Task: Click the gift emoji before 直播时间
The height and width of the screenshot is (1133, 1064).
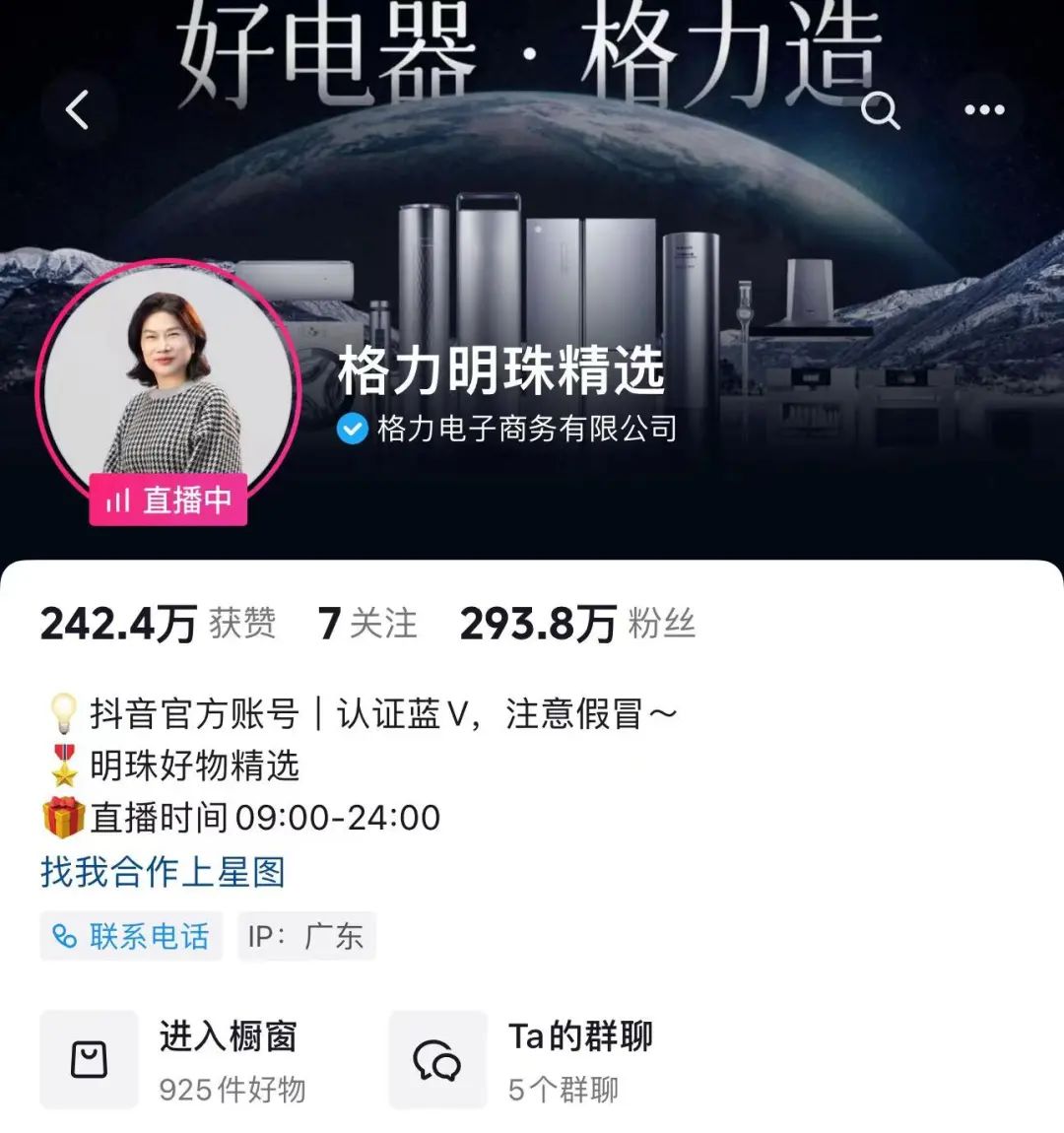Action: 63,817
